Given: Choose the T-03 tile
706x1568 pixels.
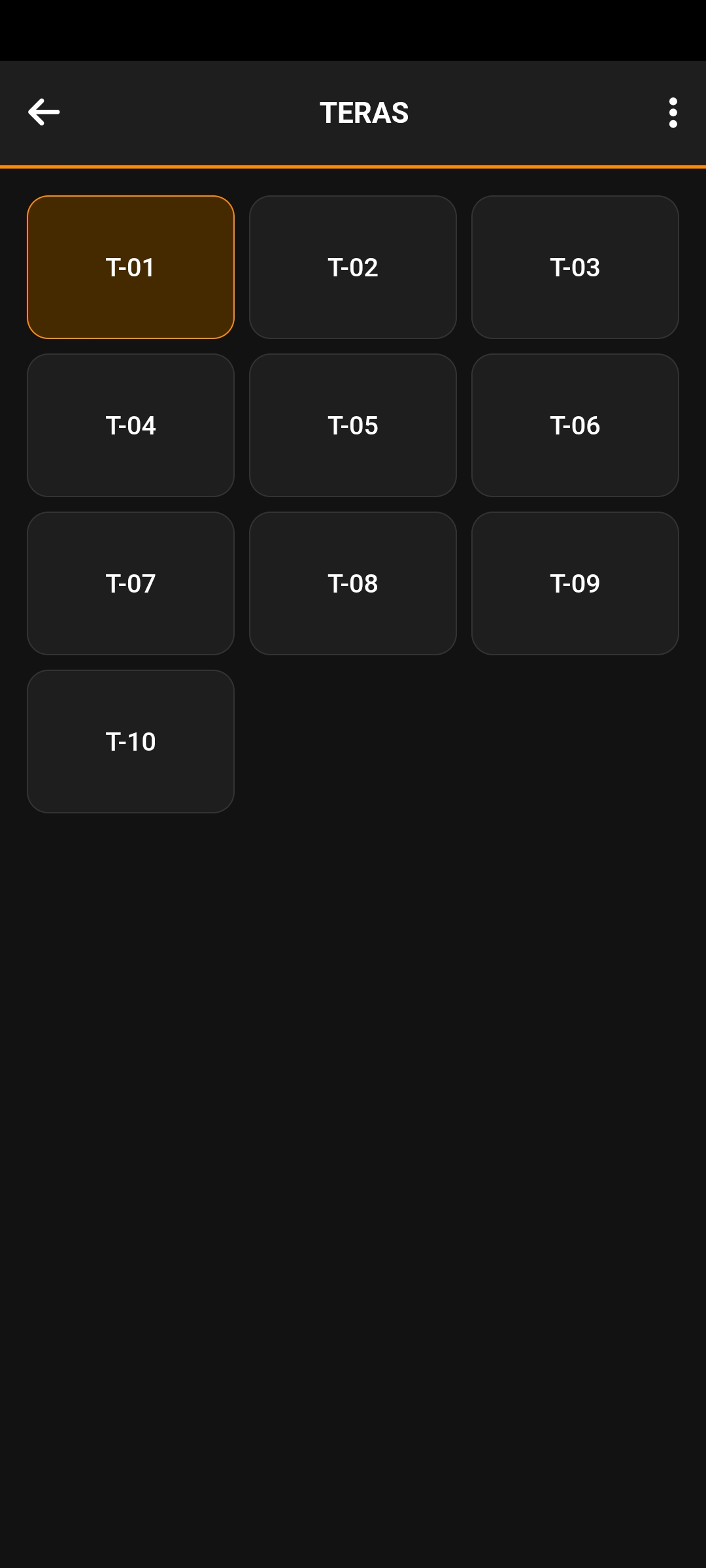Looking at the screenshot, I should pos(575,267).
